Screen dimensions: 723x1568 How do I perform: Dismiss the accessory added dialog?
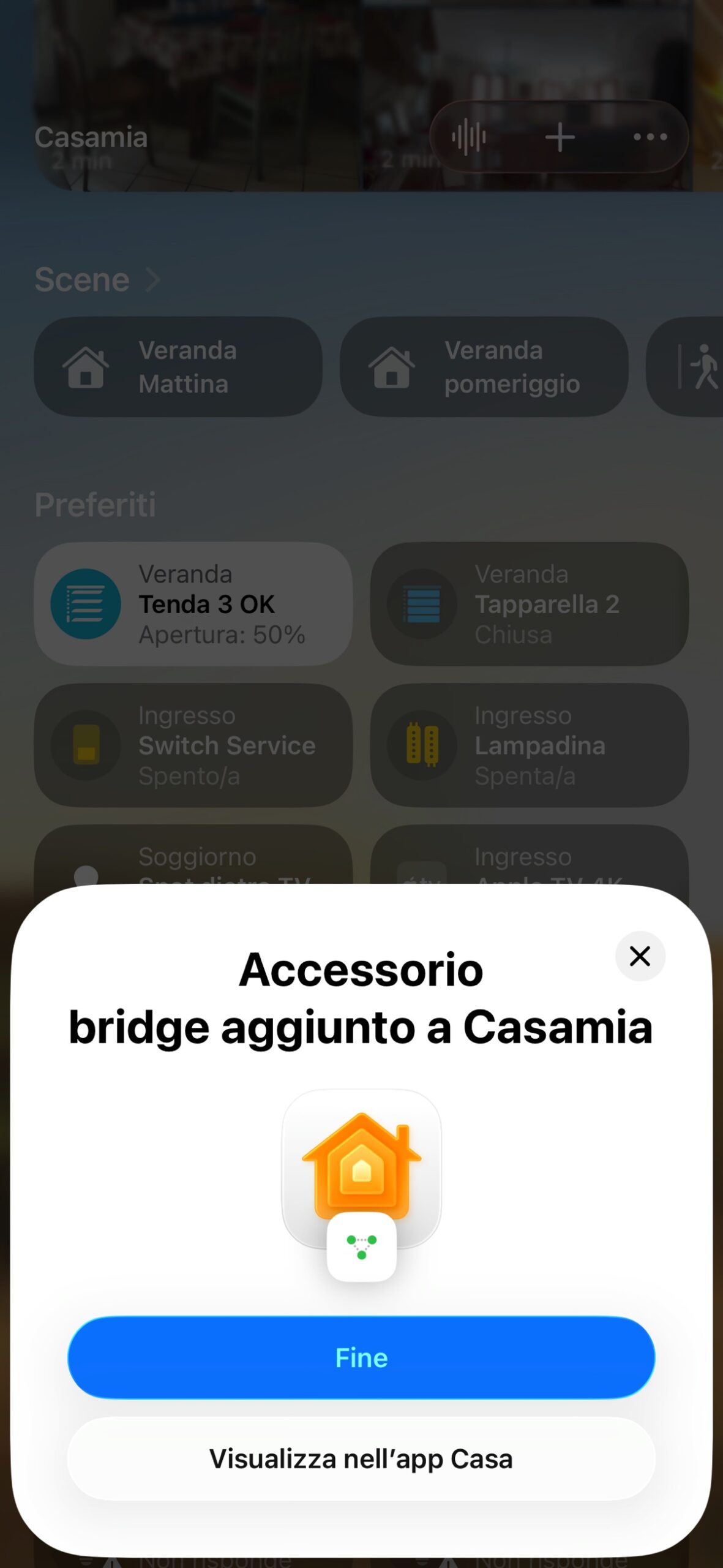click(640, 956)
